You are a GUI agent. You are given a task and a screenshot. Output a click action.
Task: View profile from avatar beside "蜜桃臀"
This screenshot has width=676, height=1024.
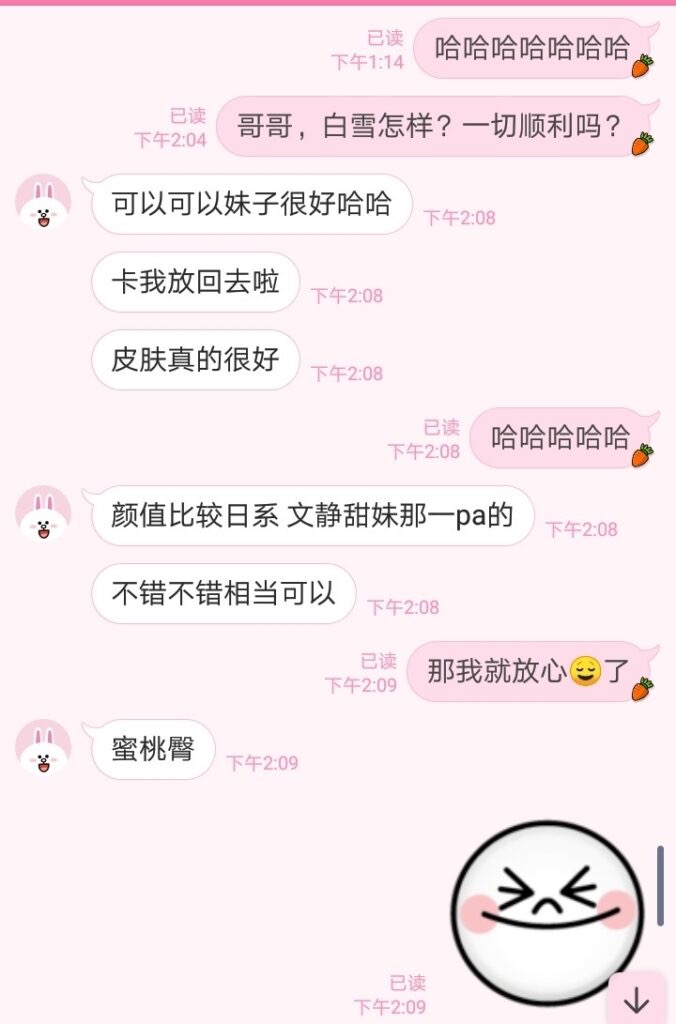tap(44, 749)
